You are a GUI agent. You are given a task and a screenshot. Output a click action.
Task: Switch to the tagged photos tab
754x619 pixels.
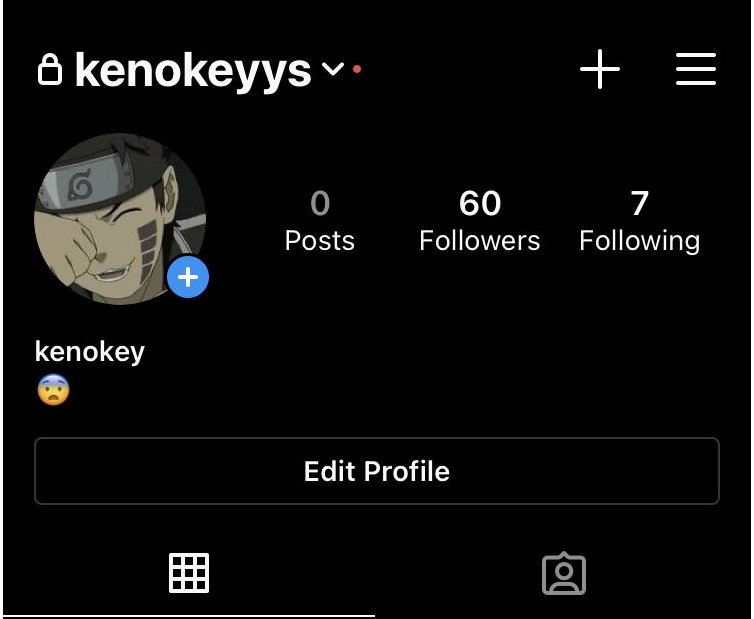pos(564,574)
